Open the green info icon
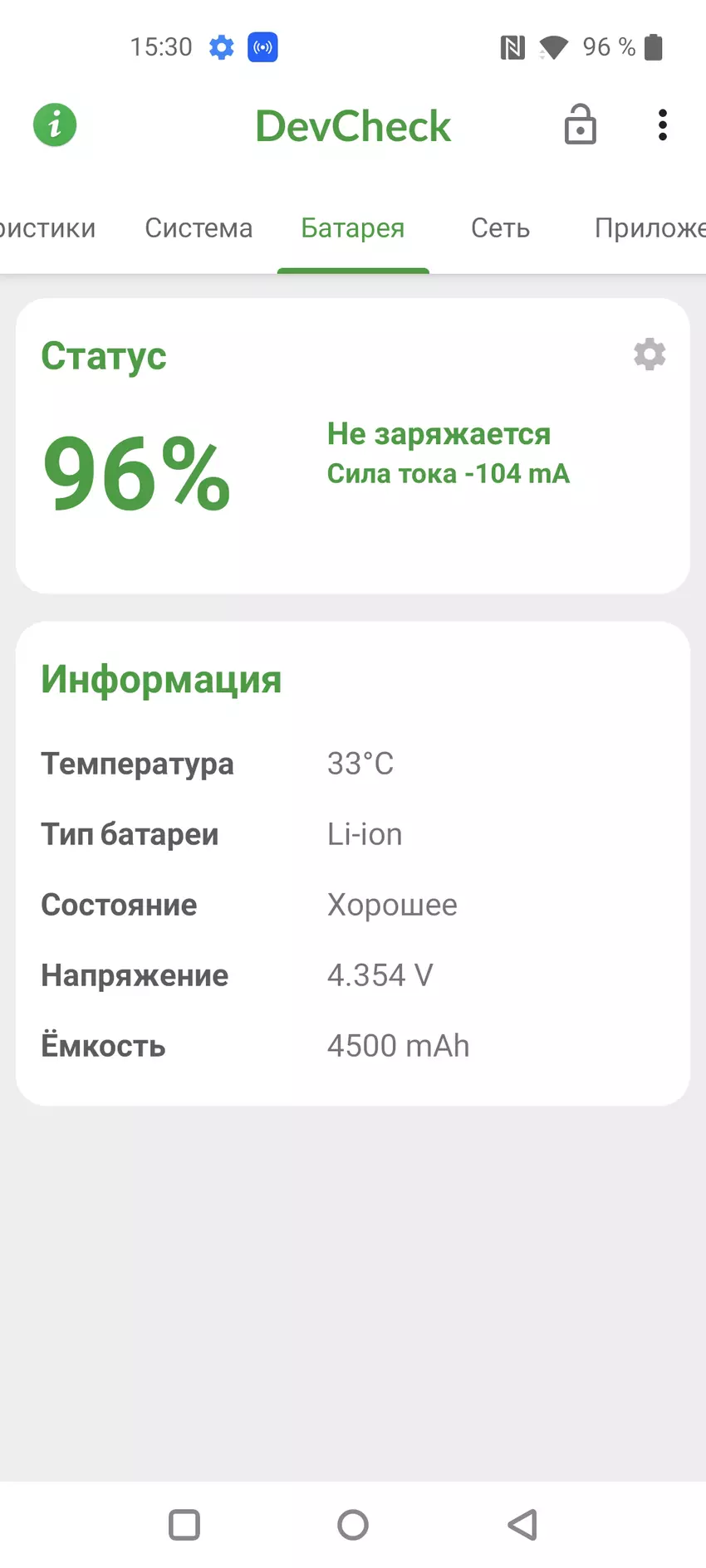The height and width of the screenshot is (1568, 706). [x=55, y=125]
